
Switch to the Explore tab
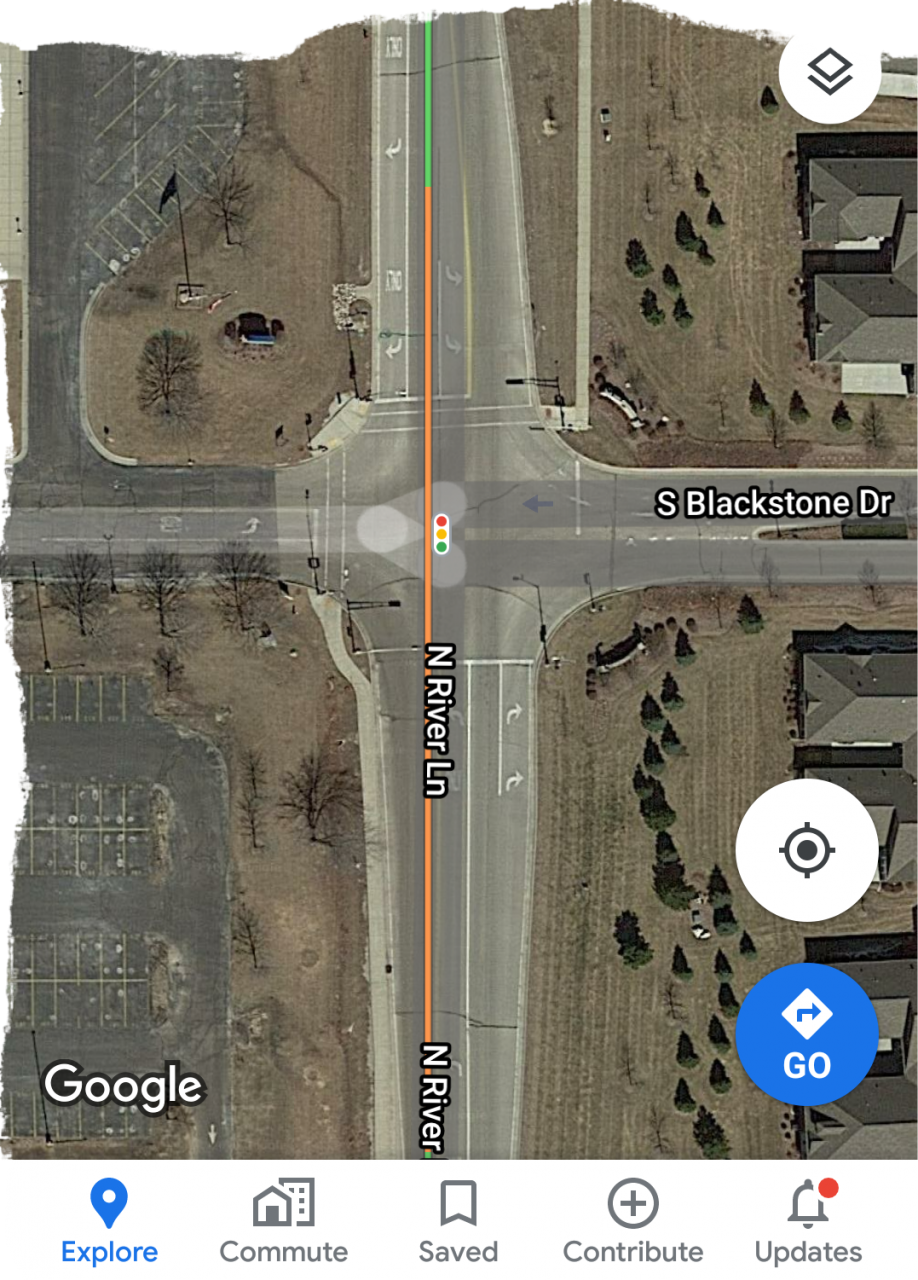[x=109, y=1221]
